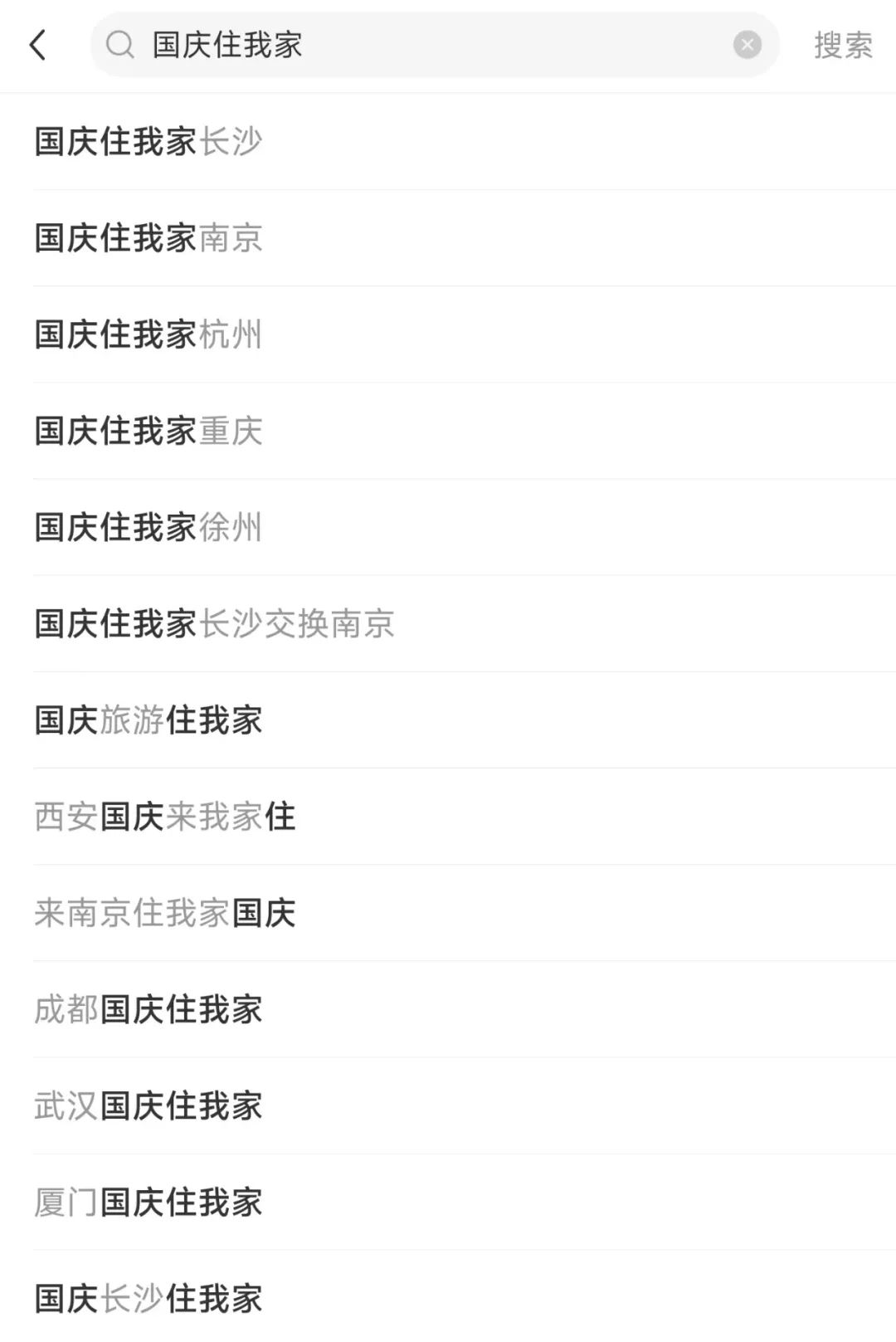Open suggestion 国庆住我家杭州
Viewport: 896px width, 1342px height.
tap(148, 334)
